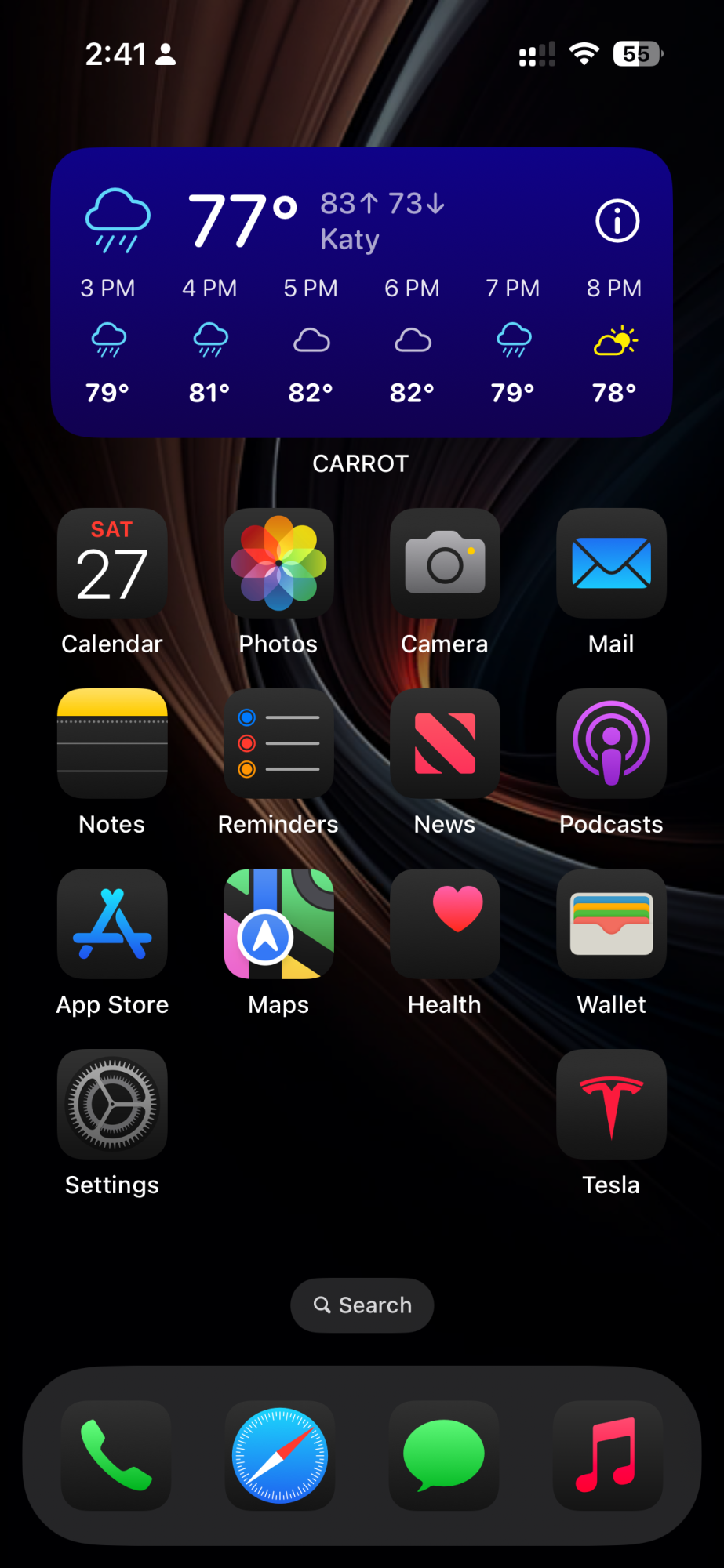The height and width of the screenshot is (1568, 724).
Task: Open the Settings app
Action: point(112,1105)
